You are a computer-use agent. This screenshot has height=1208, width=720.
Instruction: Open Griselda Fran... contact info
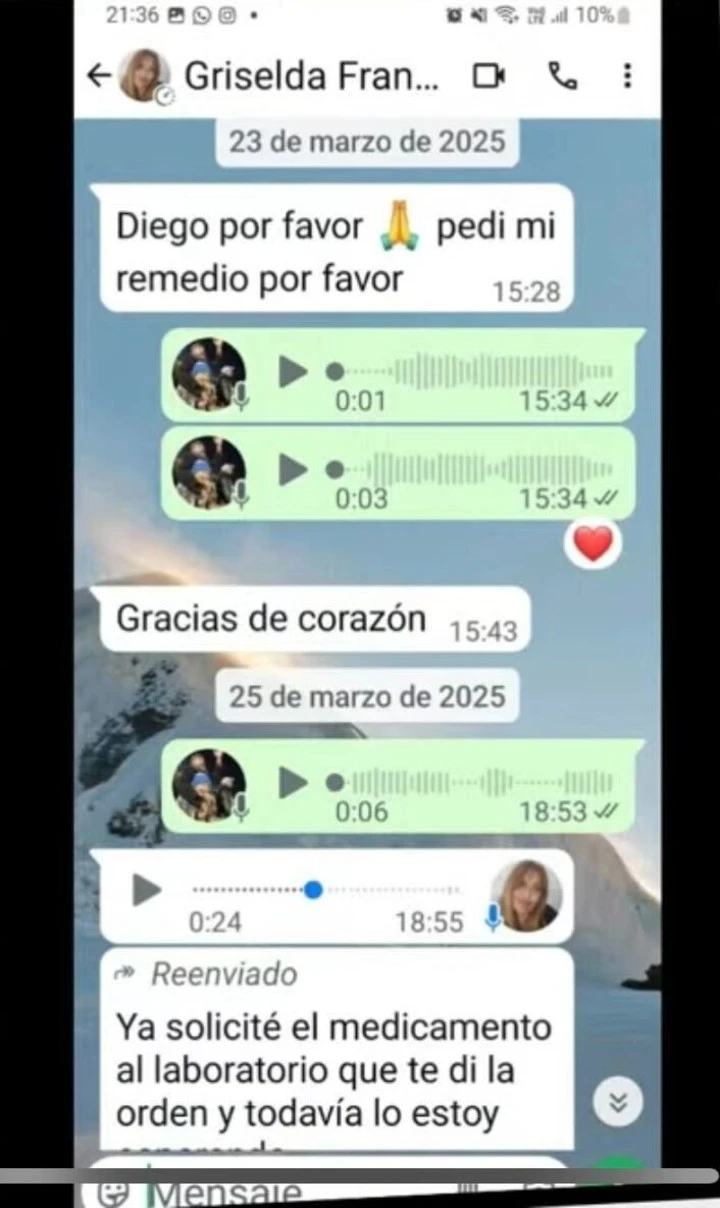pos(310,77)
